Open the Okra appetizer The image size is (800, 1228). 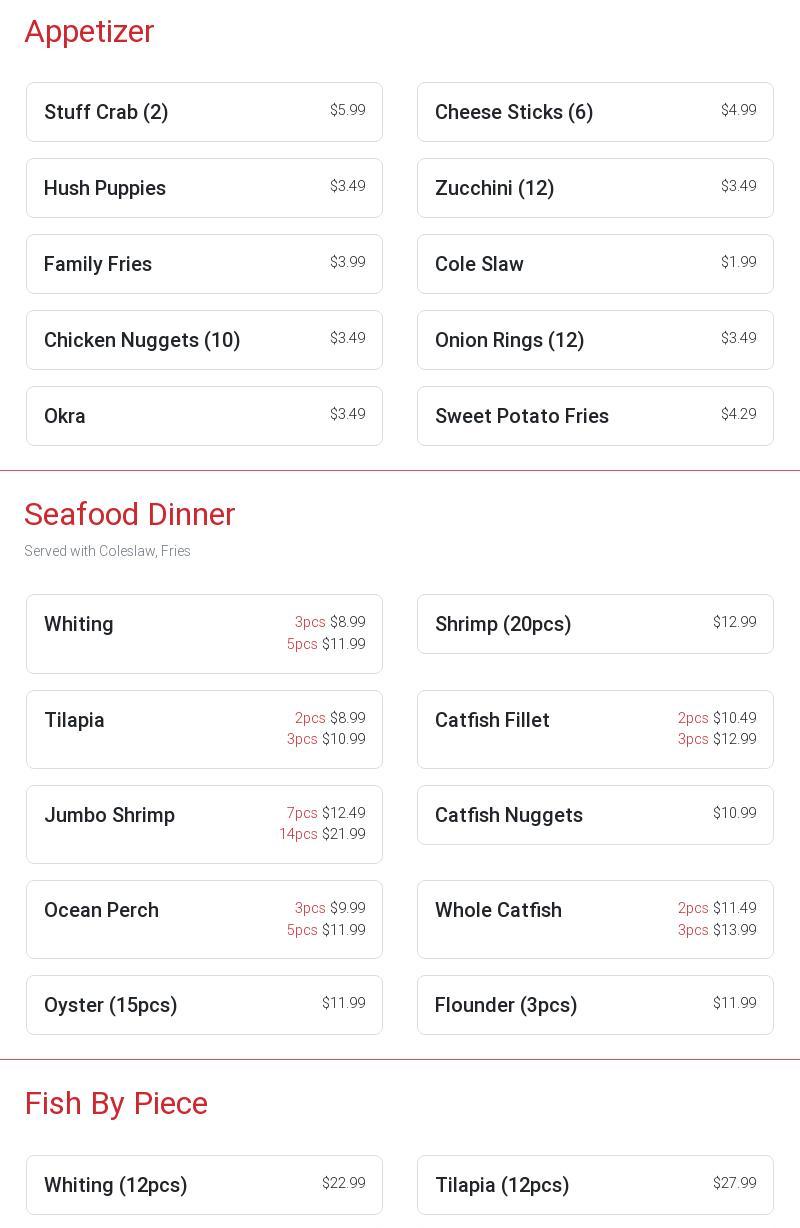point(204,416)
